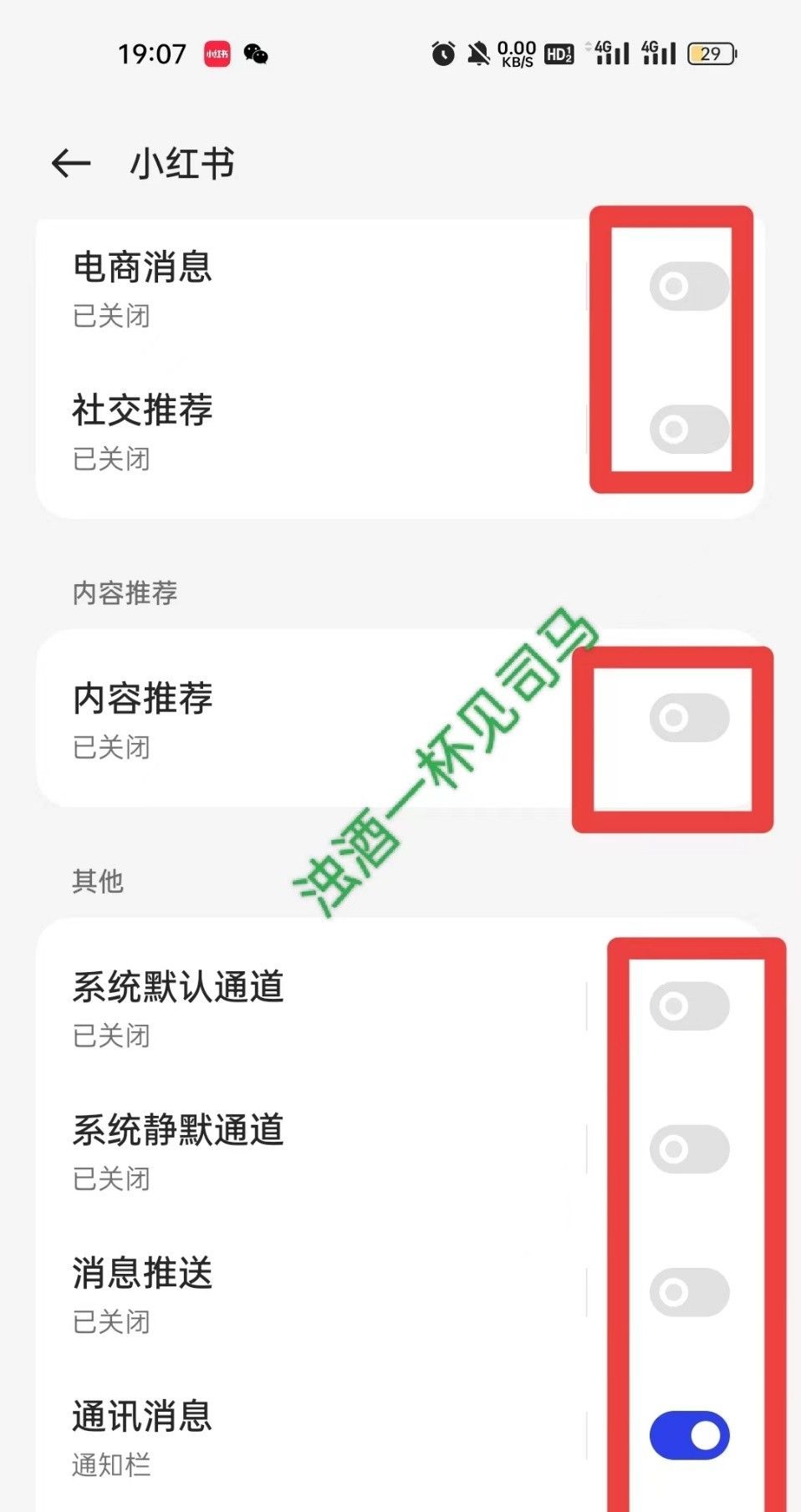Screen dimensions: 801x1512
Task: Tap the WeChat icon in status bar
Action: tap(256, 53)
